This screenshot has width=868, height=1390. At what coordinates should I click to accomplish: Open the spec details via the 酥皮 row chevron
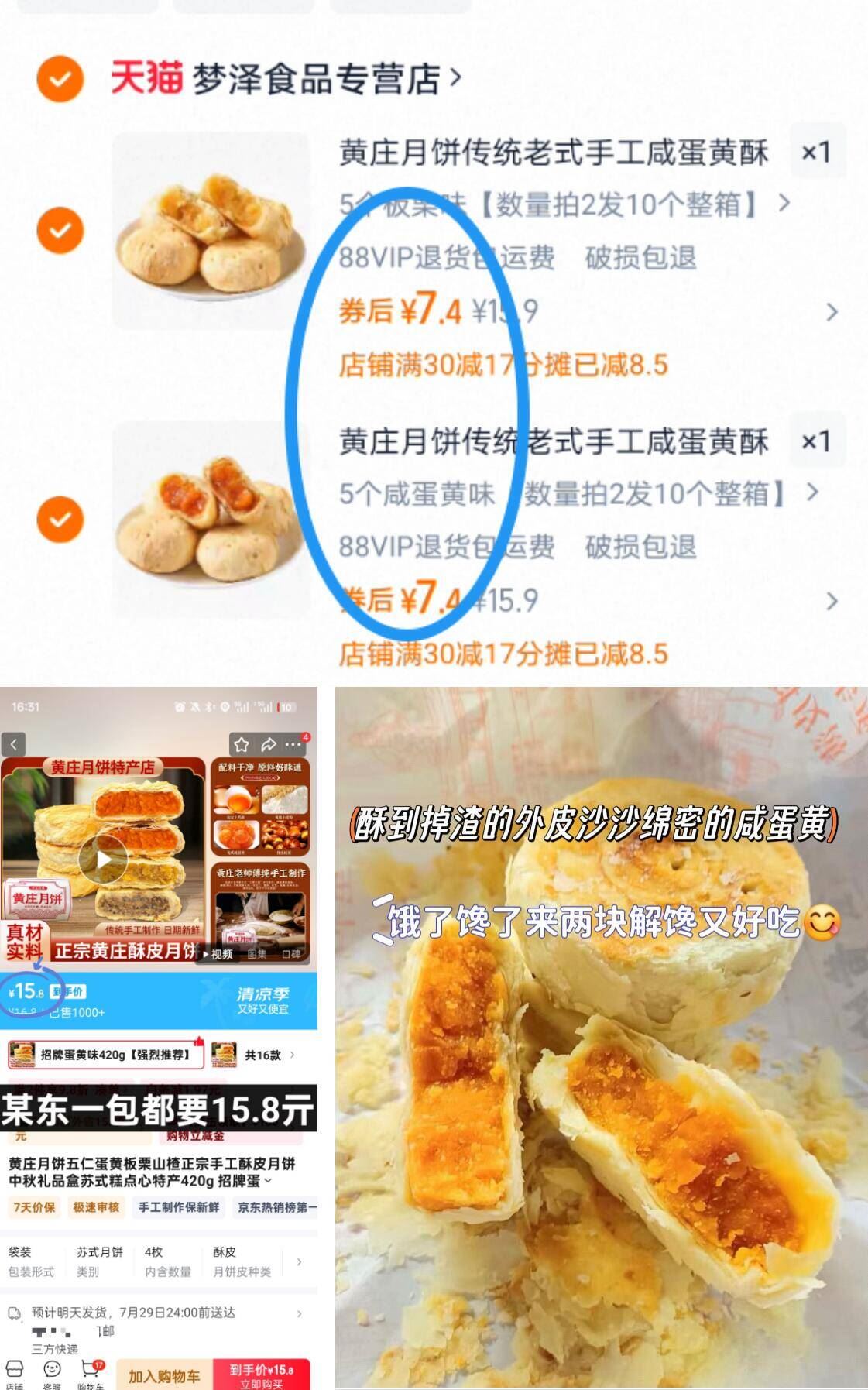299,1261
